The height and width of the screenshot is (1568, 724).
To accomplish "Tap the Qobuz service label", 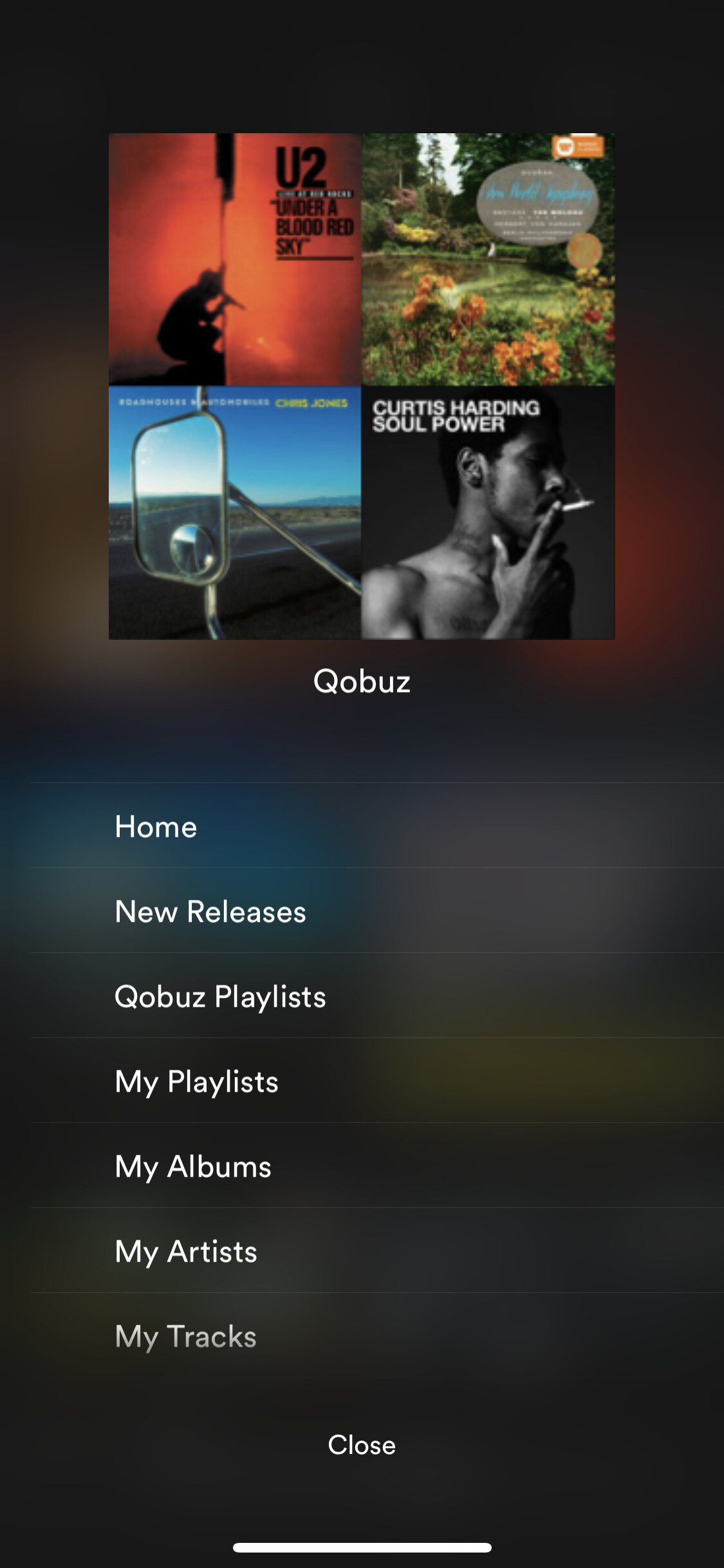I will pyautogui.click(x=362, y=681).
